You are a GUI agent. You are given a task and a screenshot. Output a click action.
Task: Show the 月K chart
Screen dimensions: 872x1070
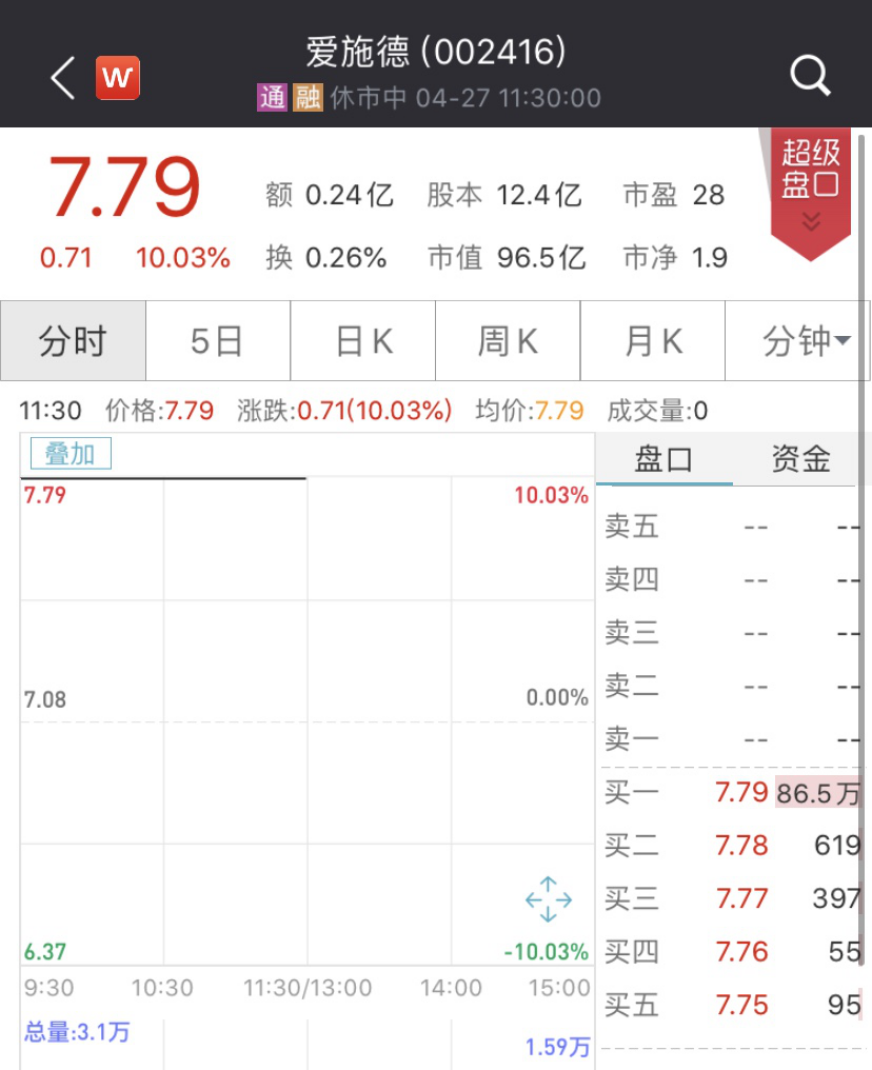click(652, 342)
